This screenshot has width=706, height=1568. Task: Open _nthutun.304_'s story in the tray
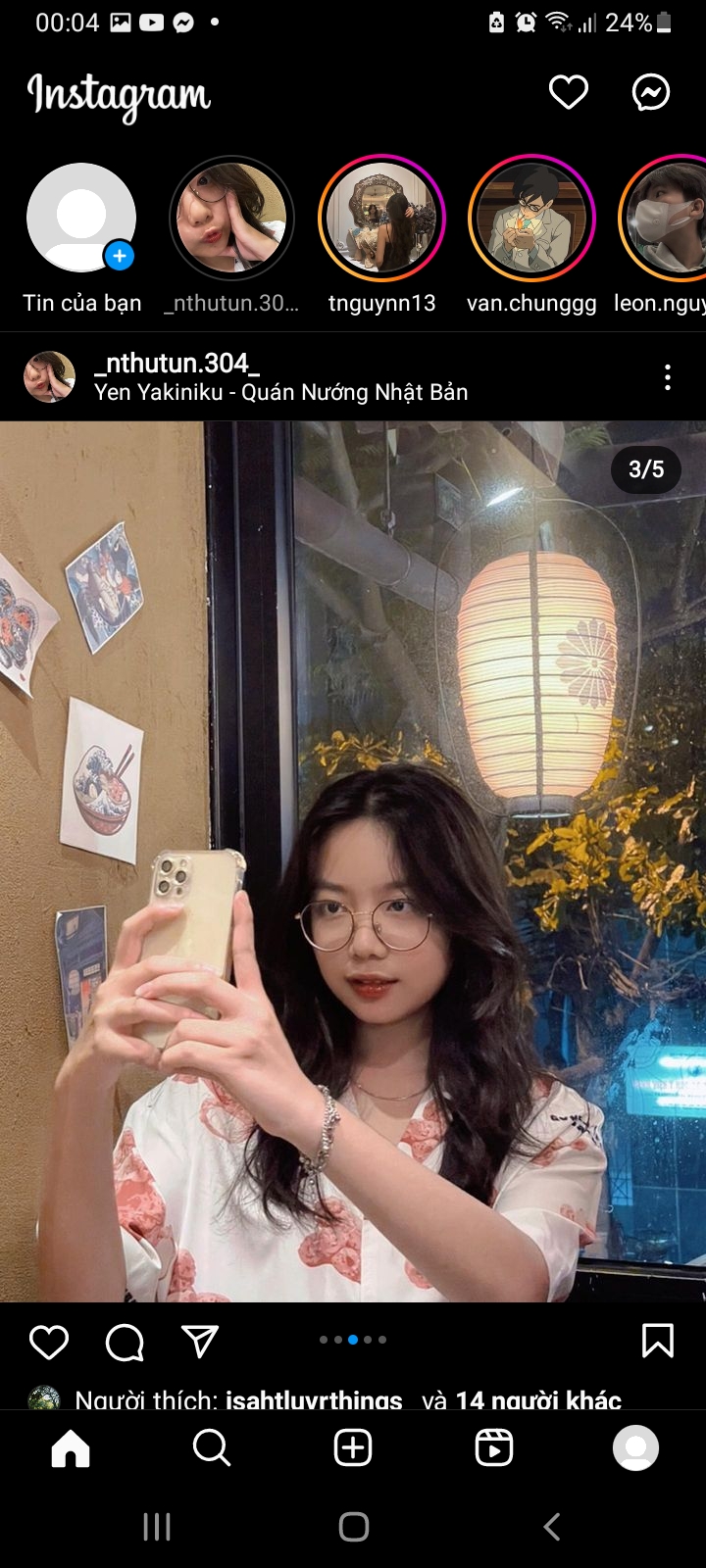coord(231,218)
